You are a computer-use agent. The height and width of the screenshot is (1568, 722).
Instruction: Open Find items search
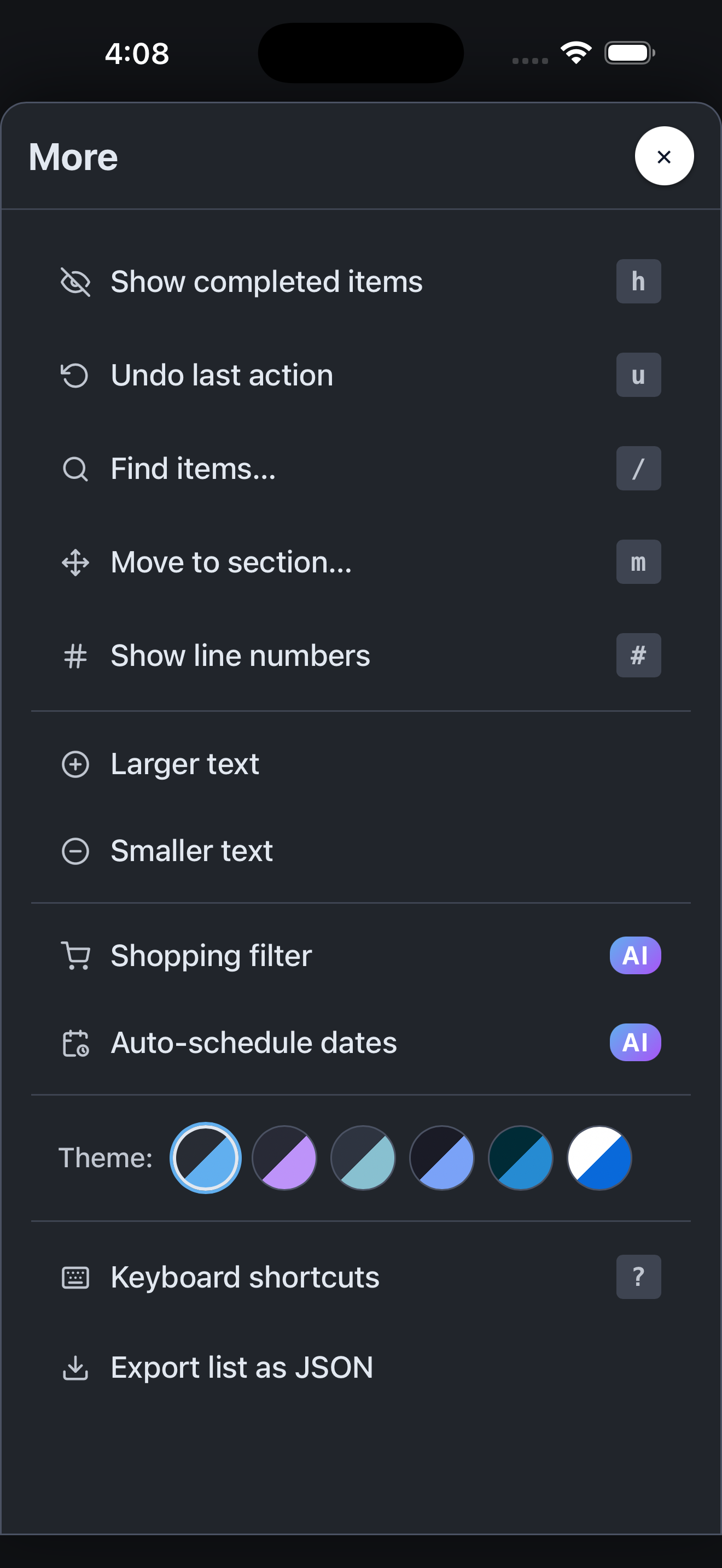coord(193,468)
